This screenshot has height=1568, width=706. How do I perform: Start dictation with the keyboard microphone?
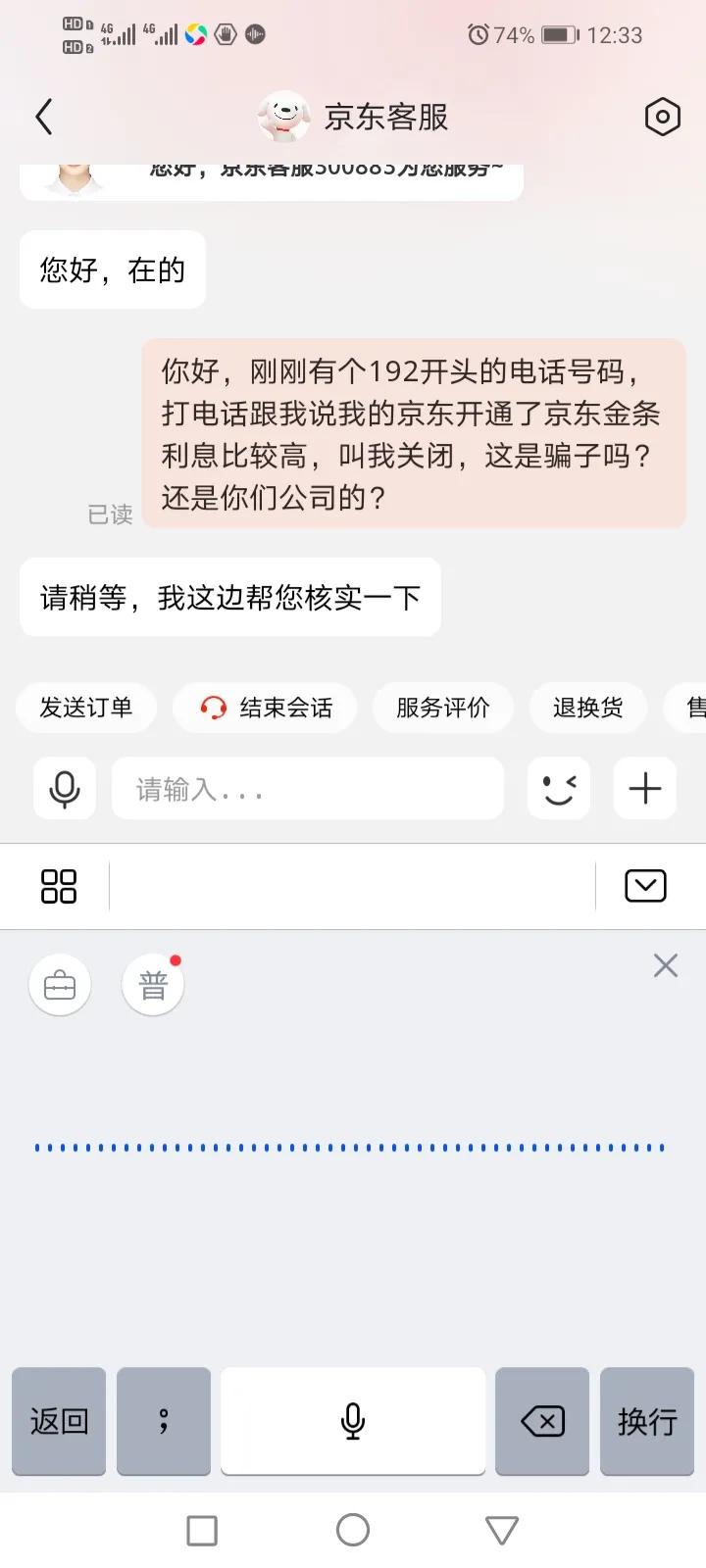click(353, 1421)
